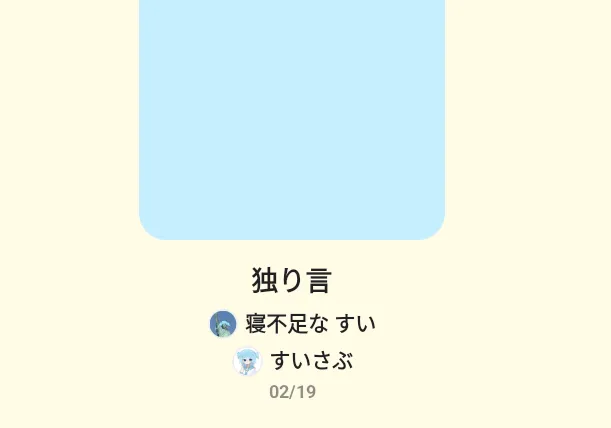Open 寝不足な すい's profile
Viewport: 611px width, 428px height.
[293, 324]
